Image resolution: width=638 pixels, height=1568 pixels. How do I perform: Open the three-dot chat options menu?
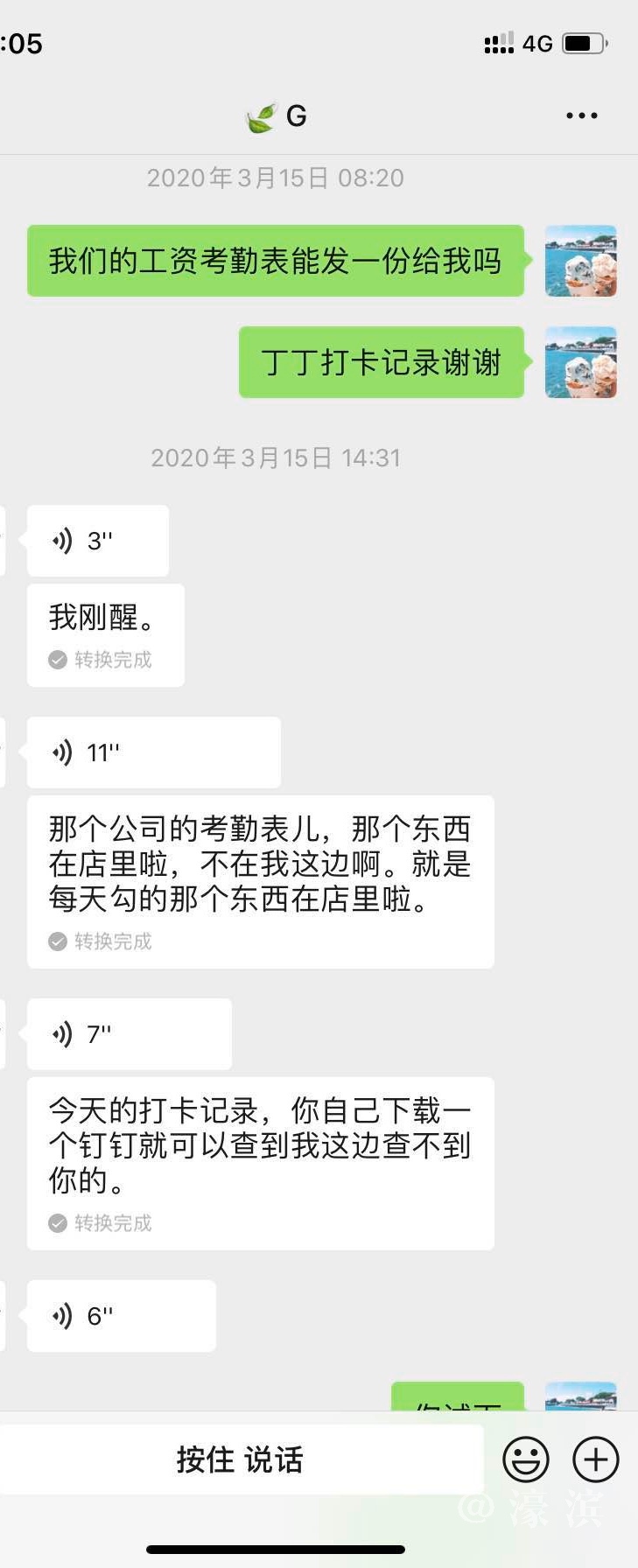point(581,115)
